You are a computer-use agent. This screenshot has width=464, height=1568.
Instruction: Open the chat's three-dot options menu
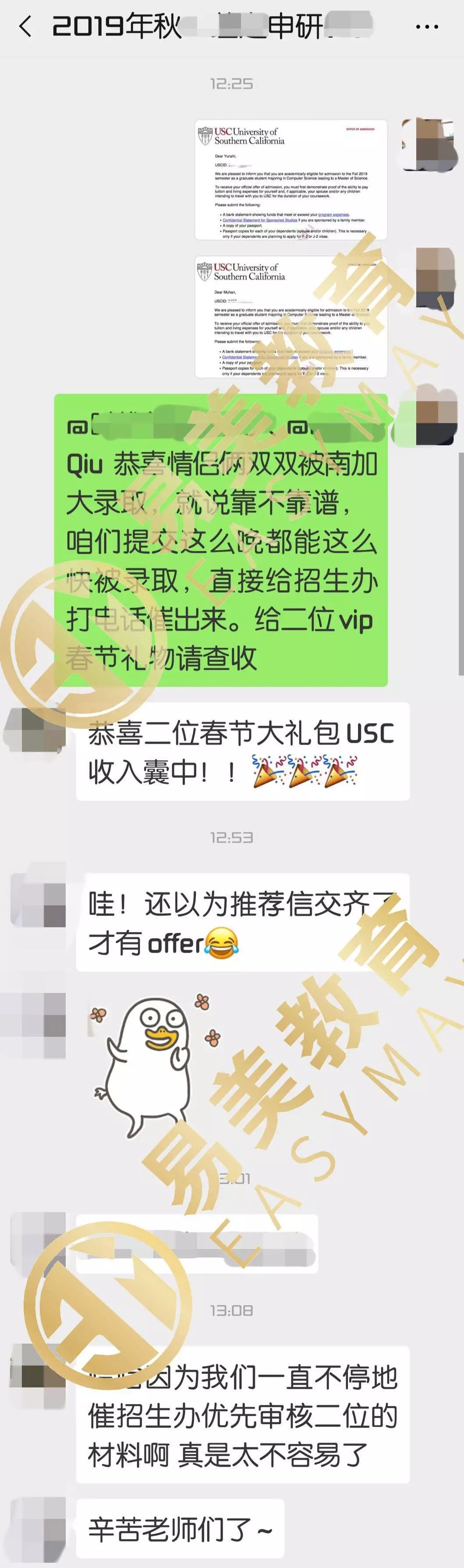(x=426, y=27)
